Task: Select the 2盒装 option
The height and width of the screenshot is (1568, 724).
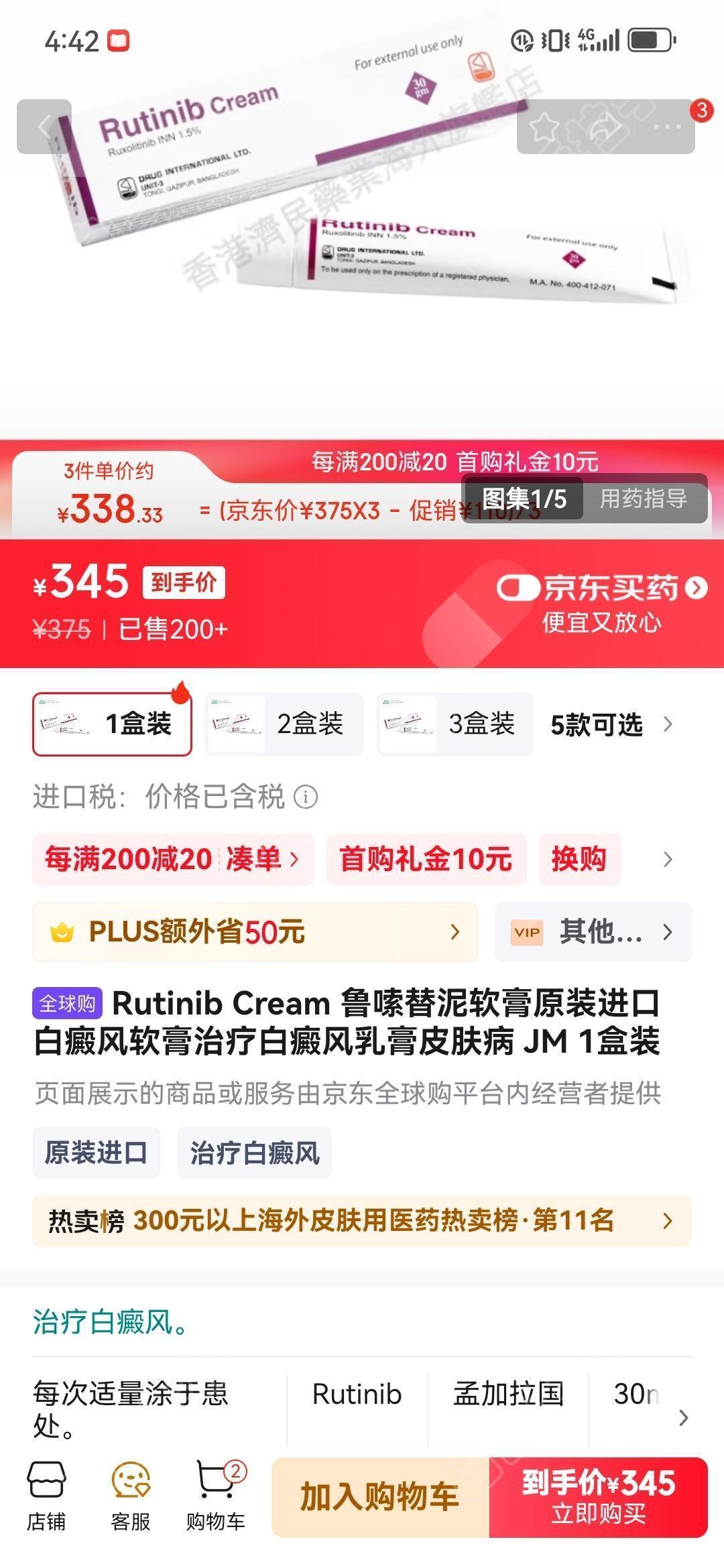Action: pos(284,724)
